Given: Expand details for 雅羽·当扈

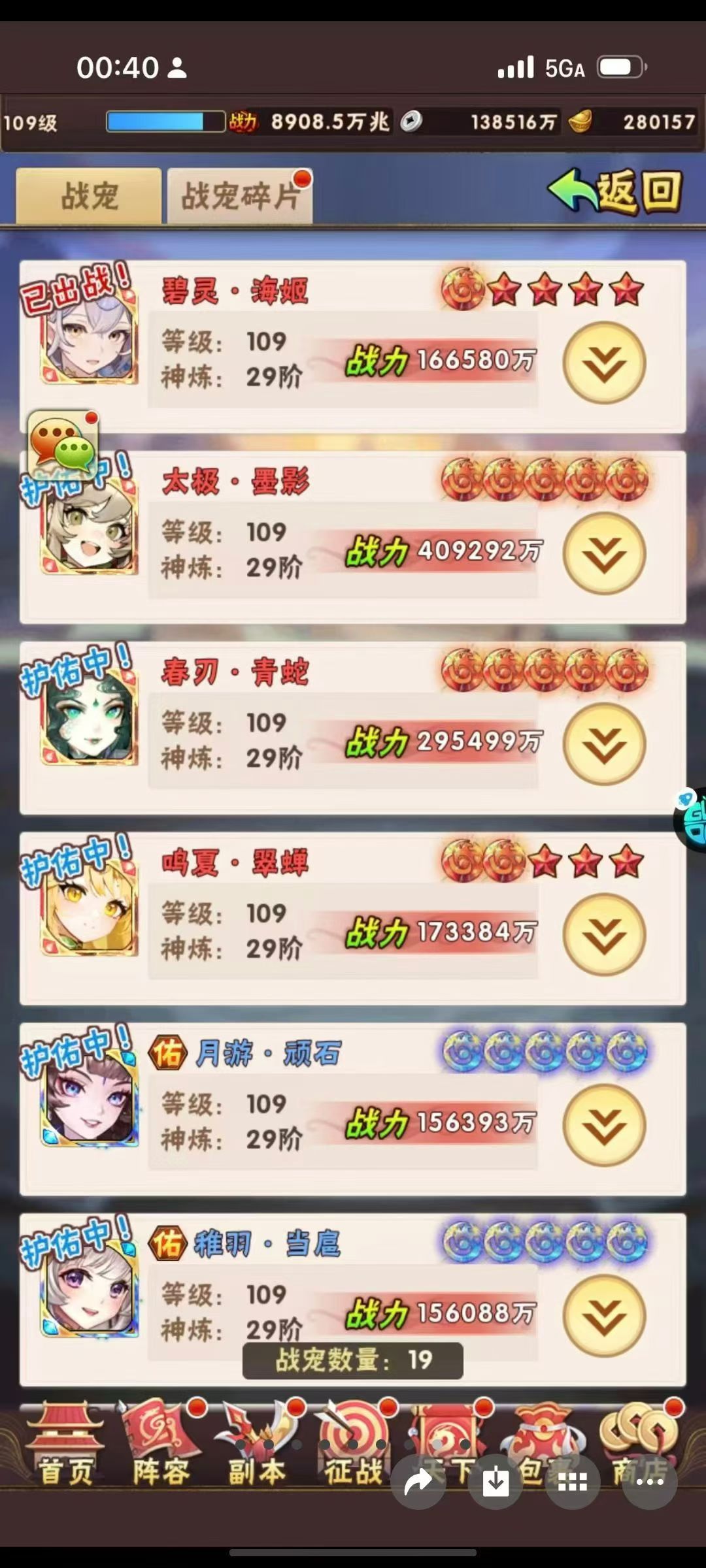Looking at the screenshot, I should pyautogui.click(x=604, y=1316).
